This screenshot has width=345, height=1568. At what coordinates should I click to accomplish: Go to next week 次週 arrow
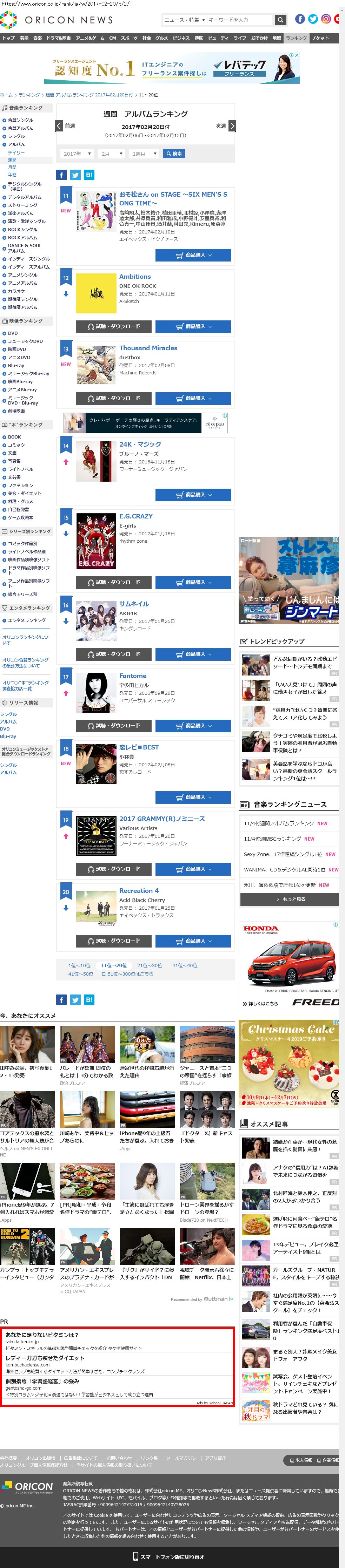(232, 126)
